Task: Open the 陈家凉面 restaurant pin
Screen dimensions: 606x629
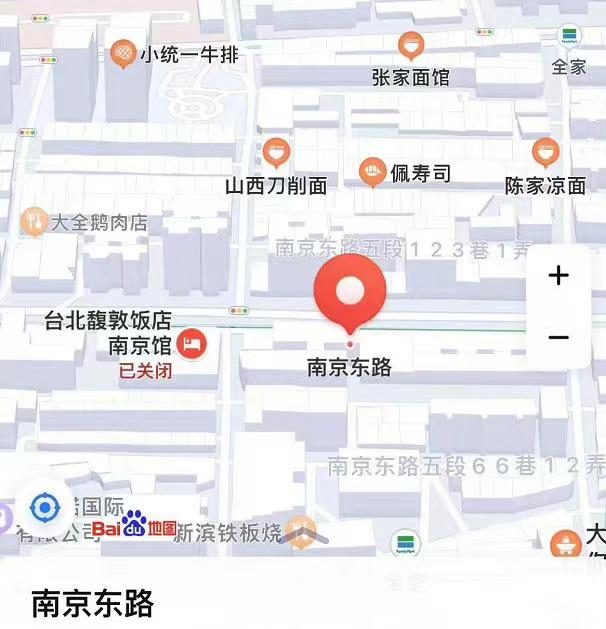Action: (x=545, y=153)
